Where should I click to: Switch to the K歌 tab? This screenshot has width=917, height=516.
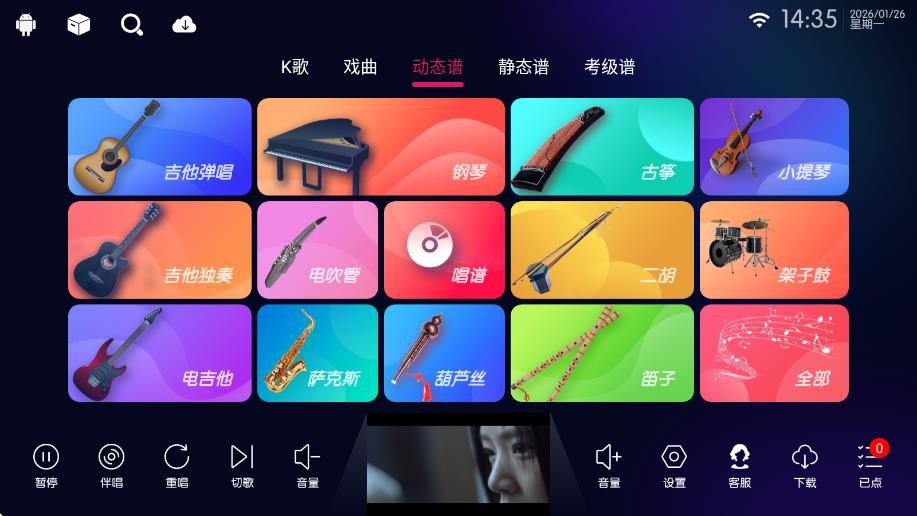point(295,67)
